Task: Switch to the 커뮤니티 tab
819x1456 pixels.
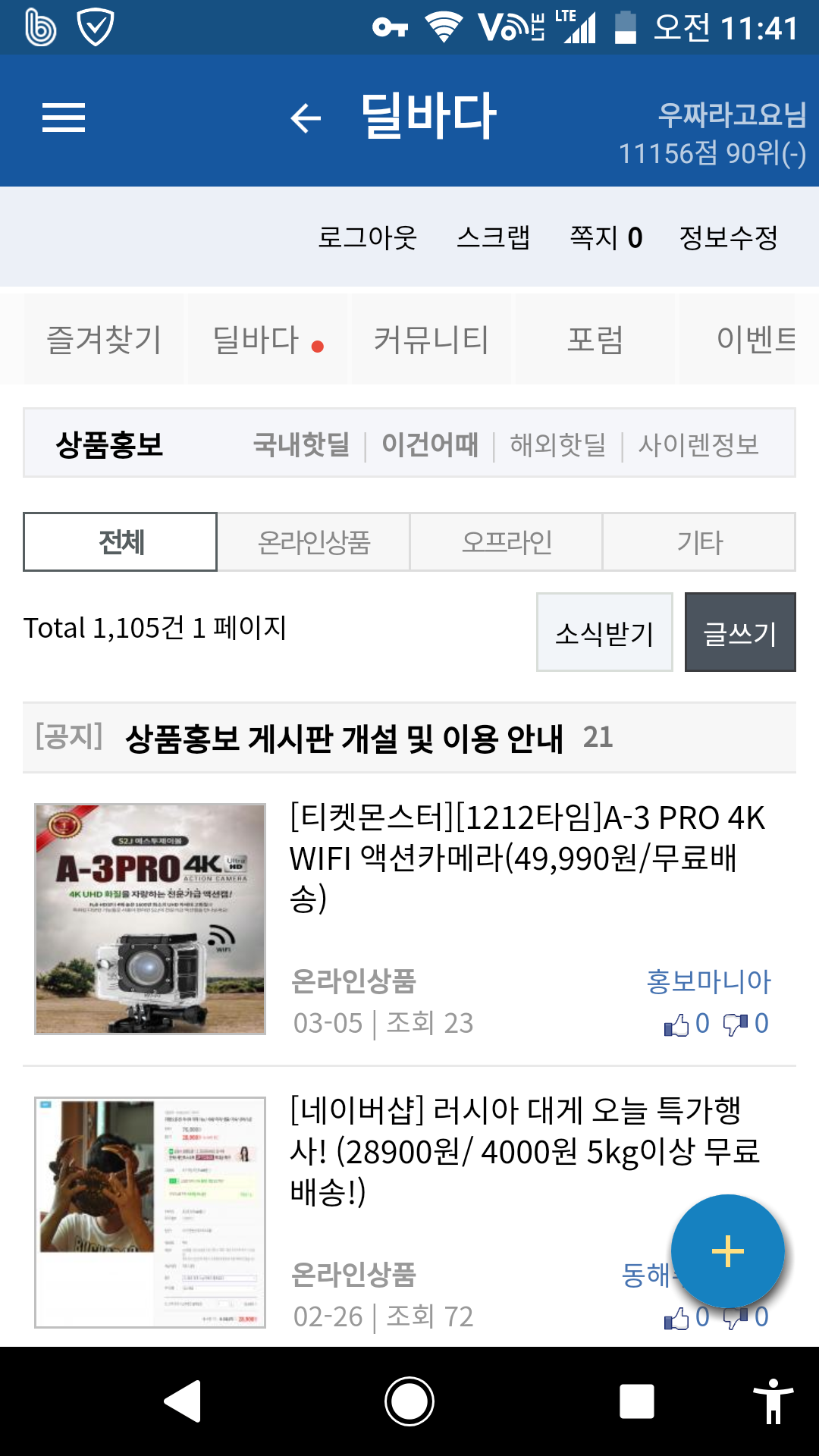Action: (431, 339)
